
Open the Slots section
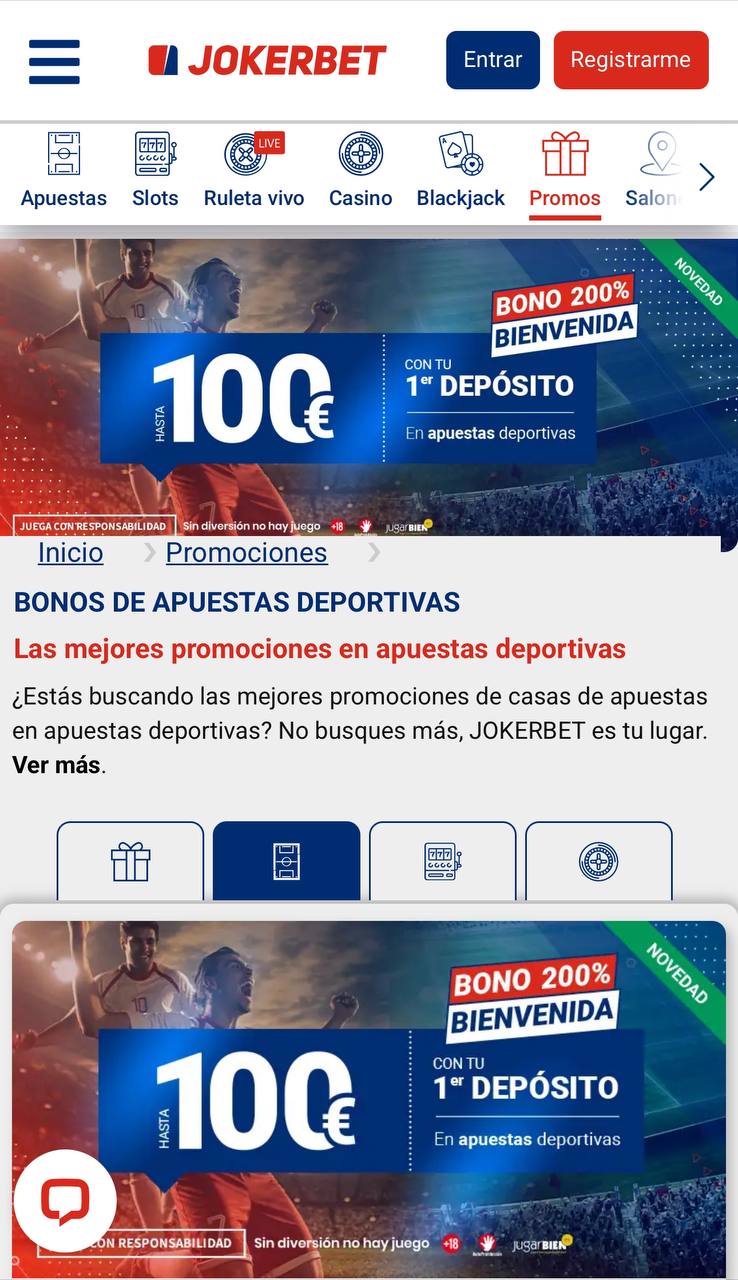point(155,171)
